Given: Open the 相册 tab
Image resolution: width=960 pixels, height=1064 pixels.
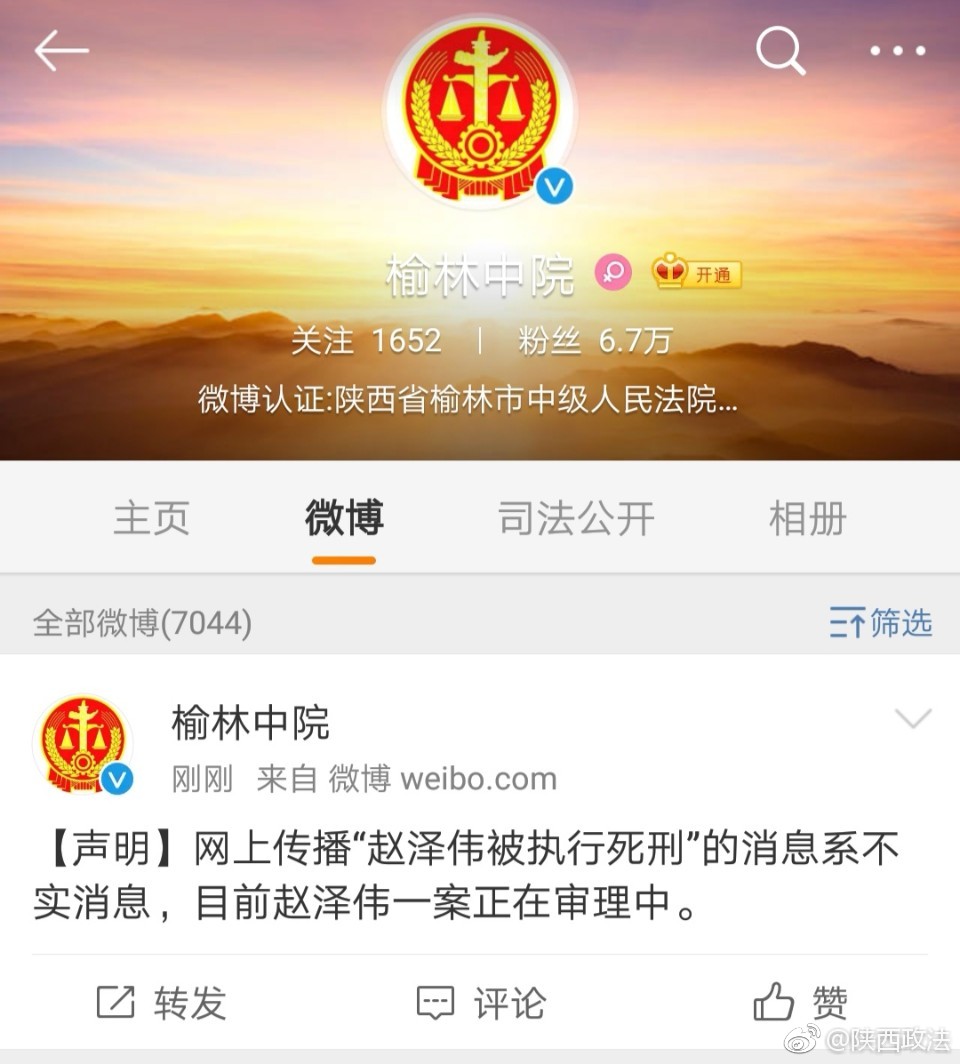Looking at the screenshot, I should coord(807,519).
